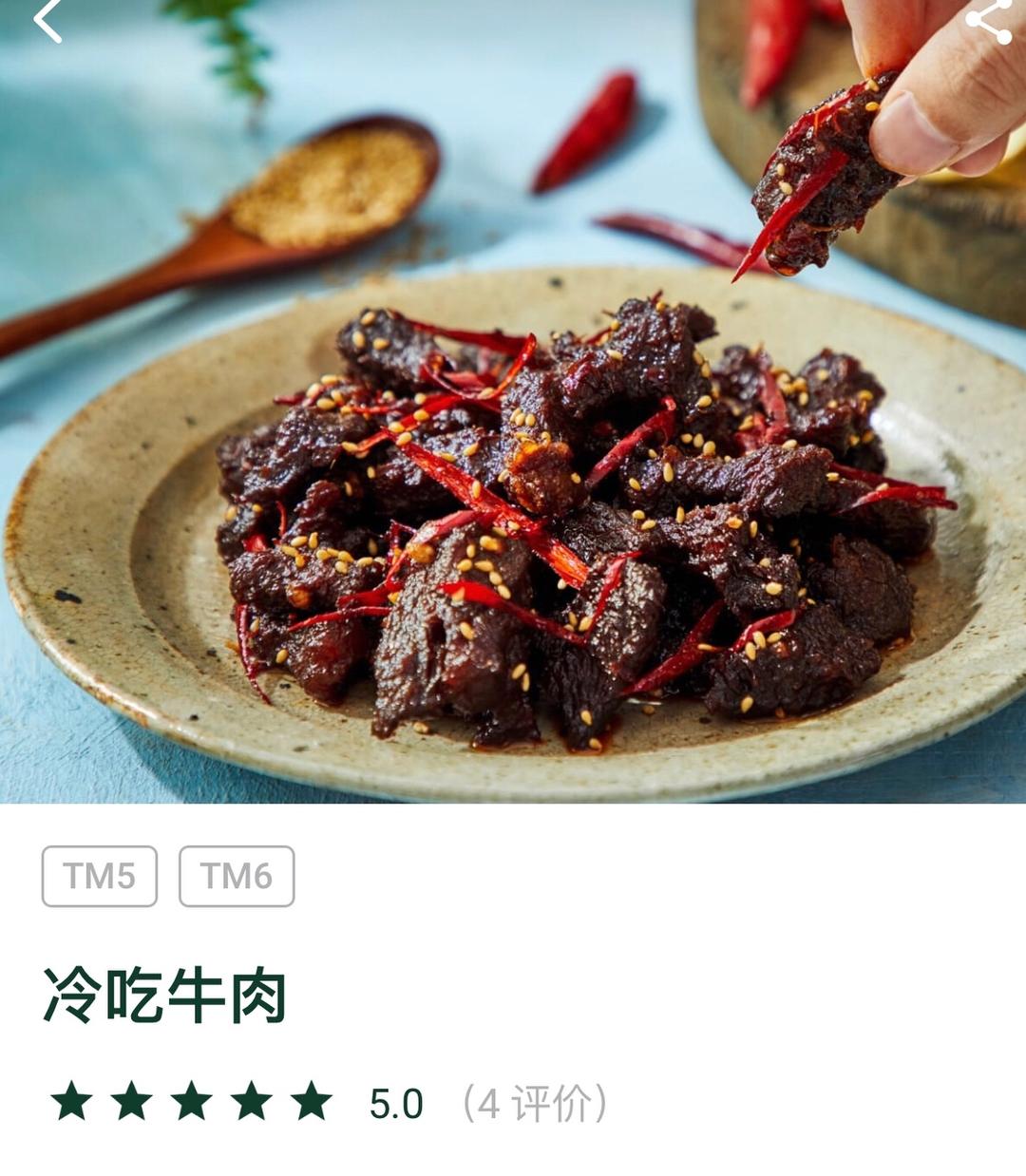Share this recipe

tap(988, 19)
